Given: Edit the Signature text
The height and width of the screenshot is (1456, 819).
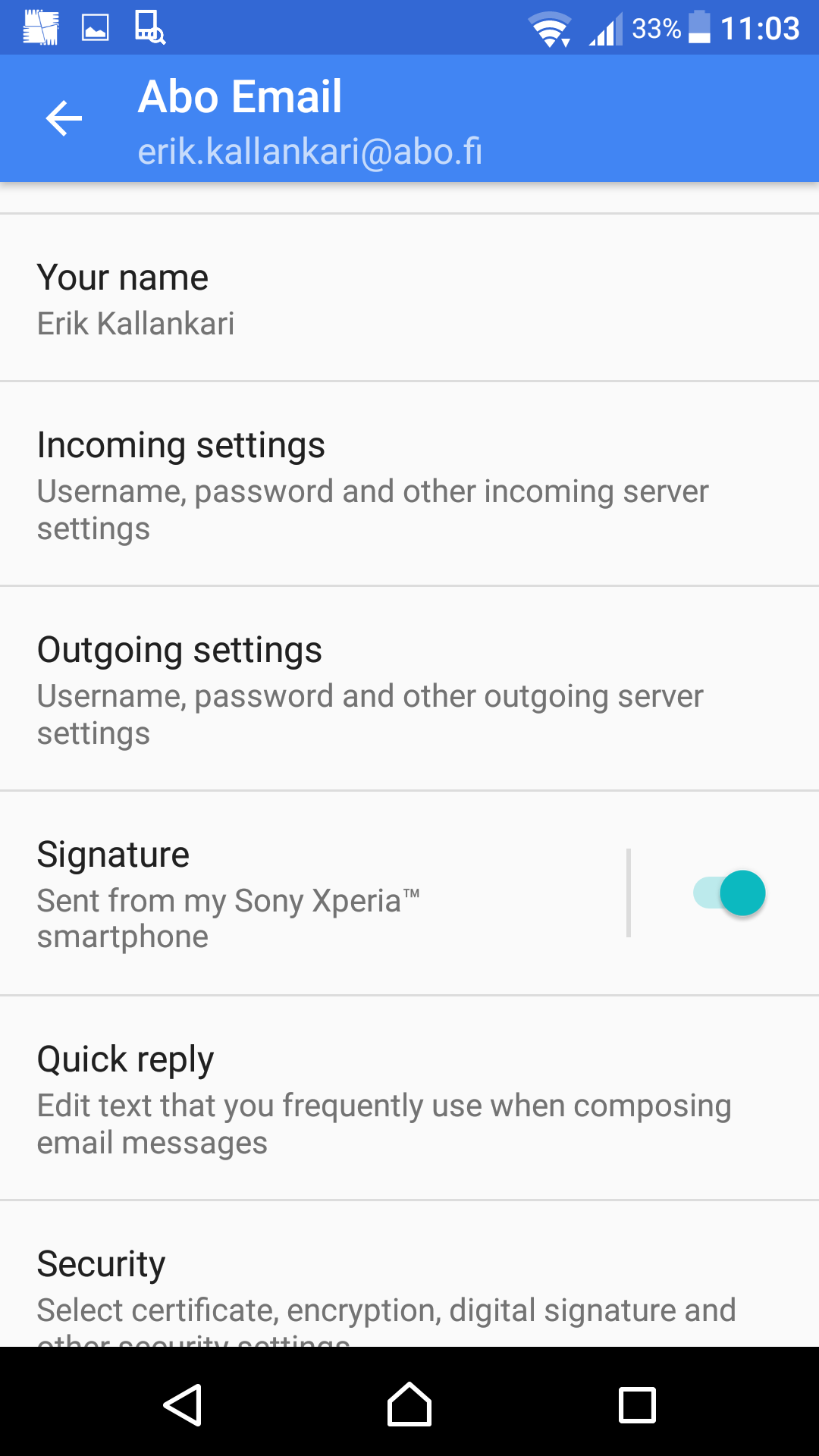Looking at the screenshot, I should [x=313, y=893].
